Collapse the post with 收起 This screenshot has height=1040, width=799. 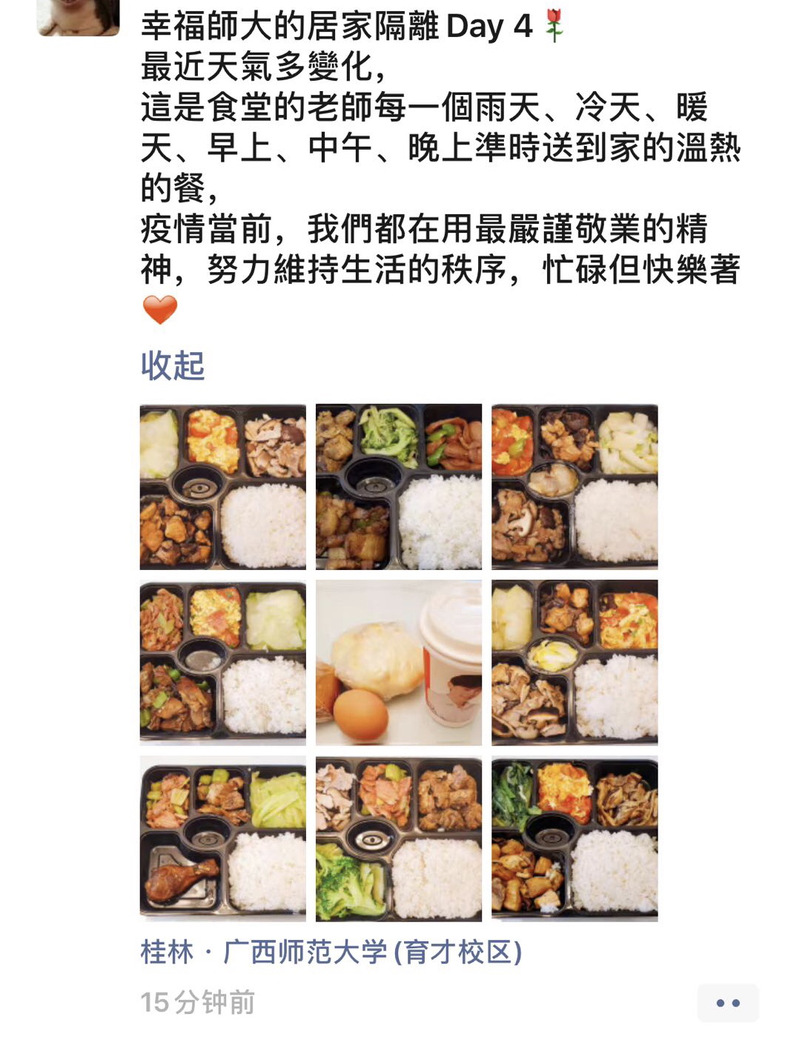172,366
